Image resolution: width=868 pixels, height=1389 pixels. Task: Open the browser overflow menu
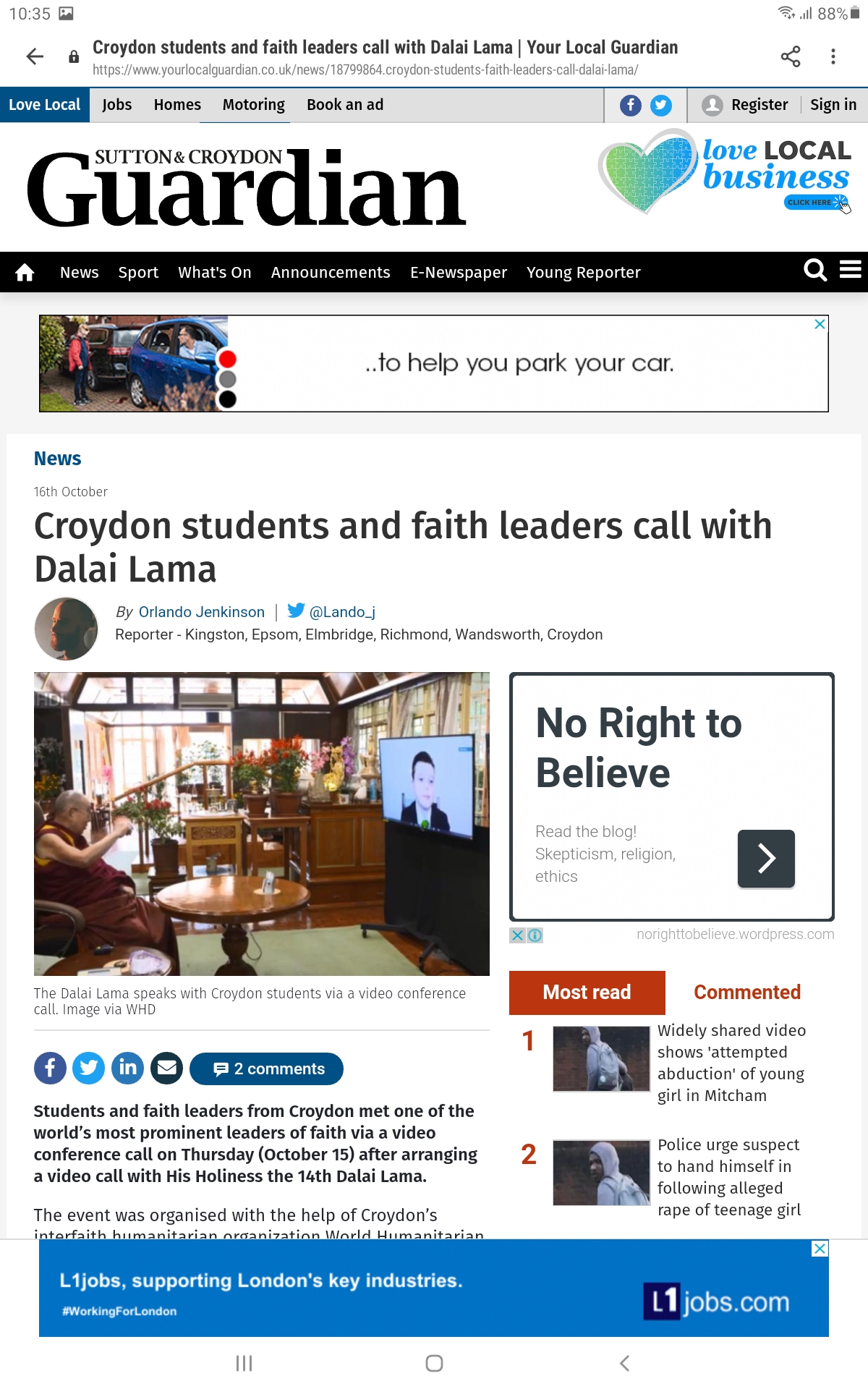833,56
